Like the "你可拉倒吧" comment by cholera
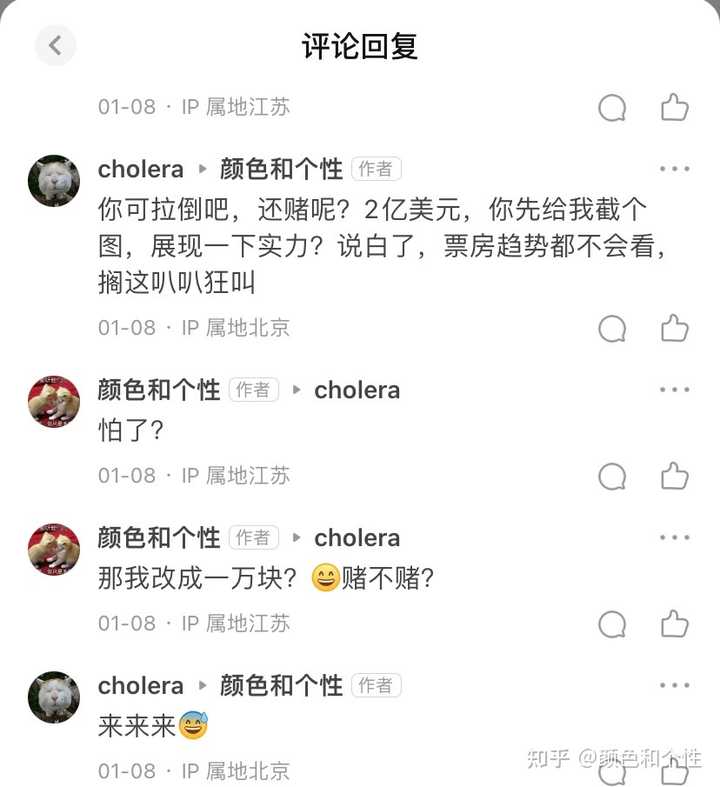This screenshot has width=720, height=787. coord(675,328)
